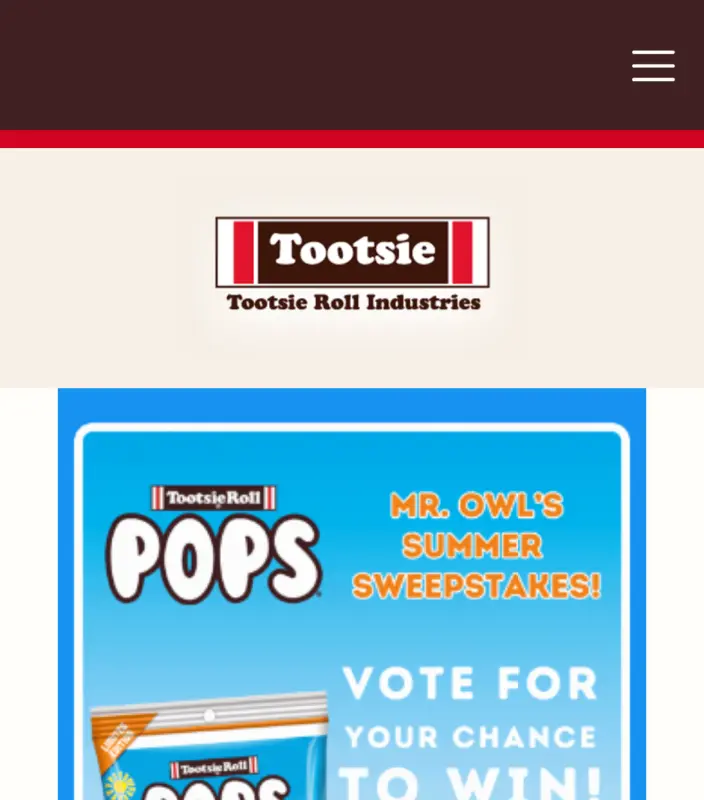Open Mr. Owl's Summer Sweepstakes banner

pos(352,600)
